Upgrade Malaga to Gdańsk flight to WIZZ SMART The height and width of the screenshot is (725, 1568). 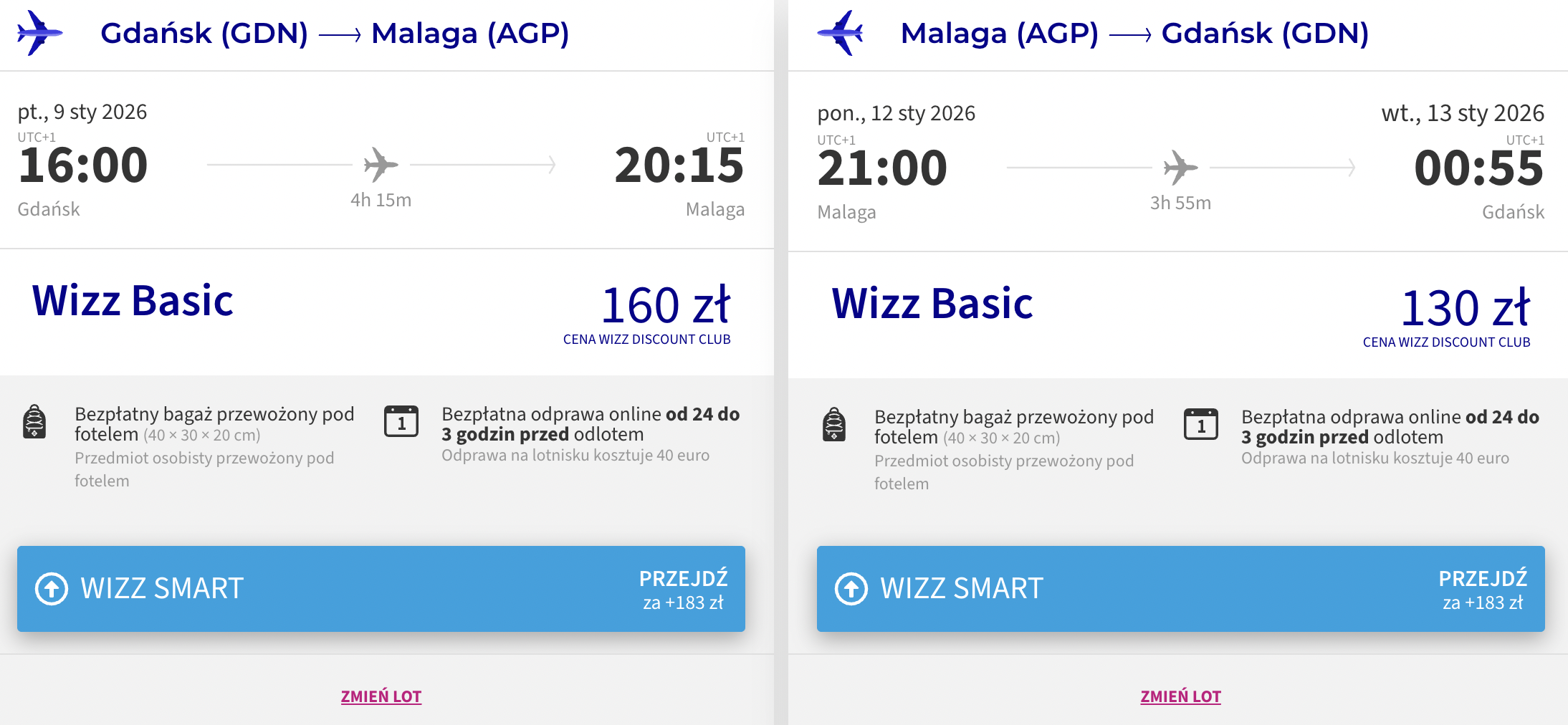(x=1180, y=588)
